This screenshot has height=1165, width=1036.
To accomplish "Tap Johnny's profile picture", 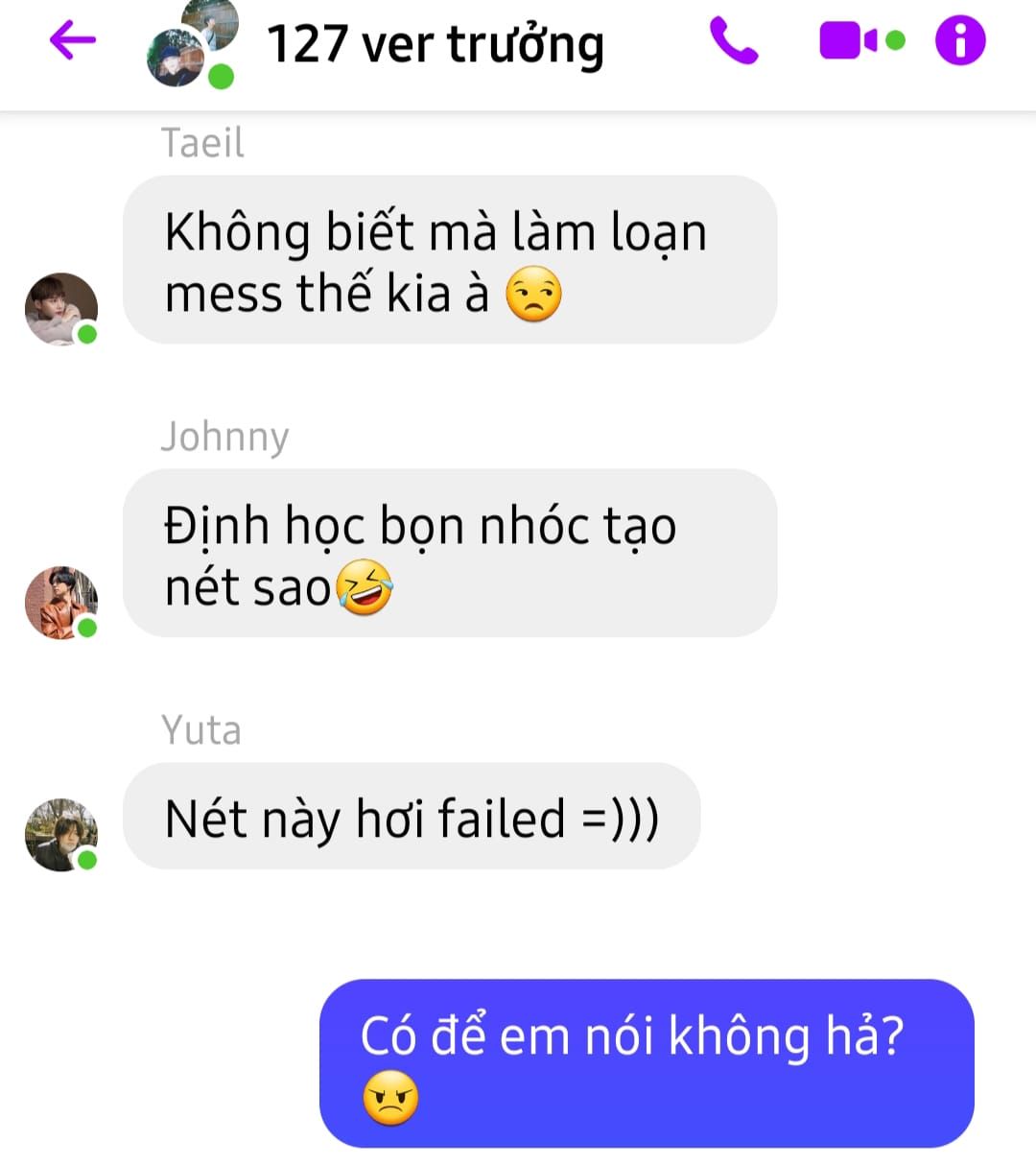I will tap(60, 603).
